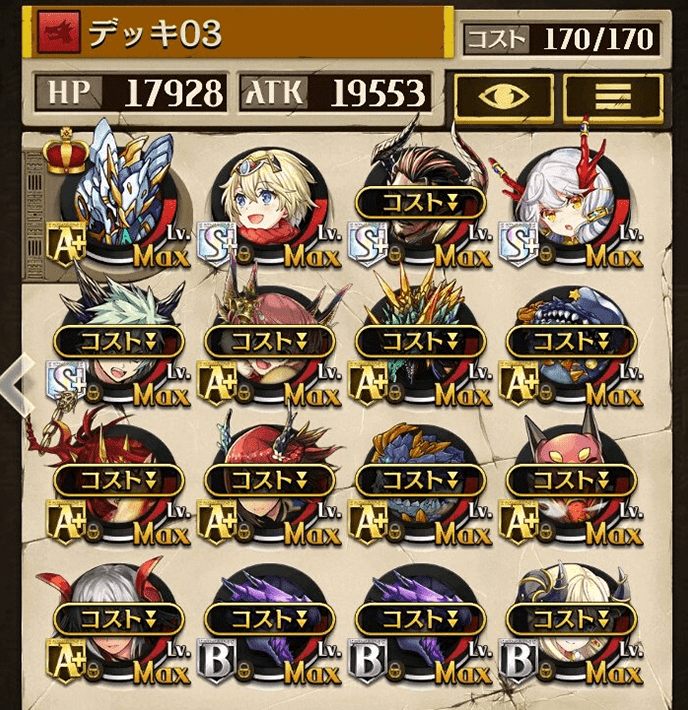Image resolution: width=688 pixels, height=710 pixels.
Task: Open the list menu button
Action: (x=613, y=97)
